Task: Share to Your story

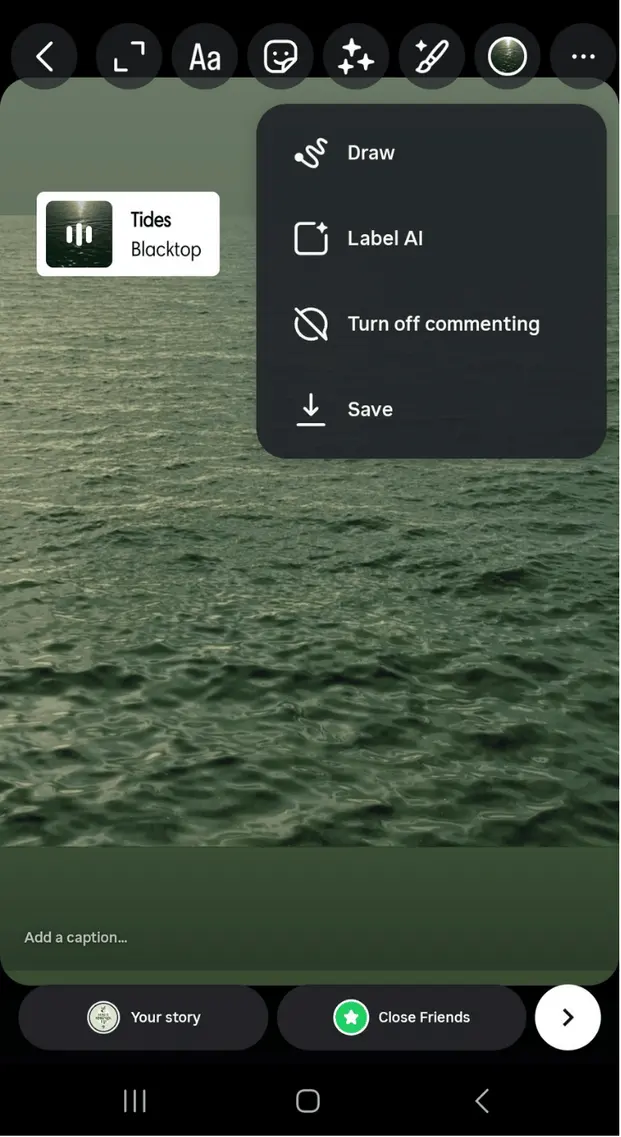Action: click(x=143, y=1017)
